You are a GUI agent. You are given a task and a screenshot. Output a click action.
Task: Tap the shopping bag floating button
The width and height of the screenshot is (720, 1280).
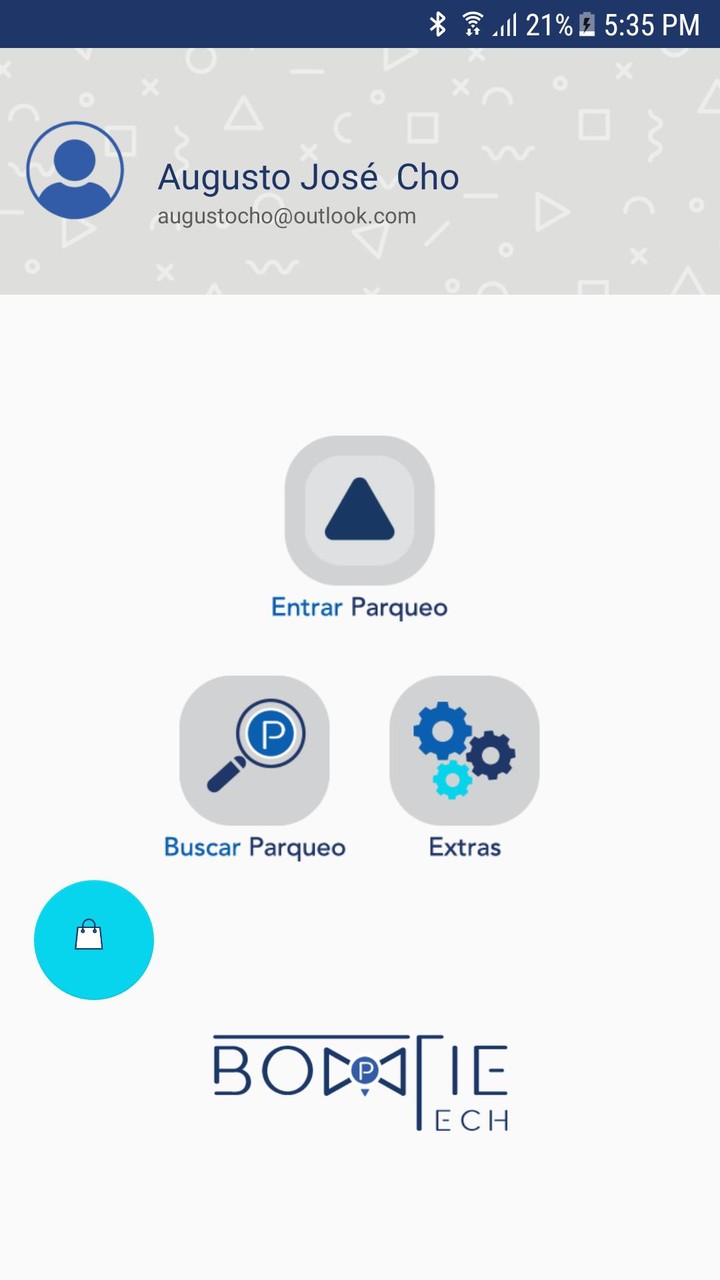tap(94, 939)
